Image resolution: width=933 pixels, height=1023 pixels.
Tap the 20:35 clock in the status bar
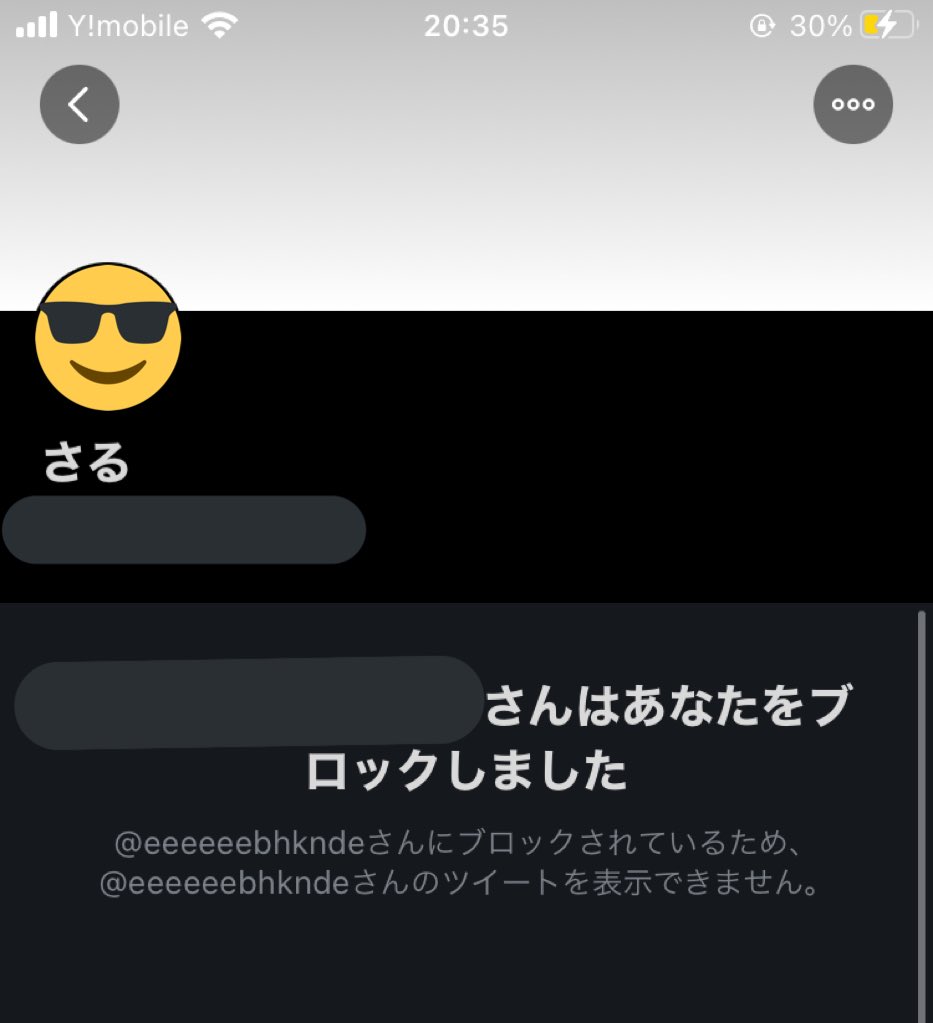466,25
